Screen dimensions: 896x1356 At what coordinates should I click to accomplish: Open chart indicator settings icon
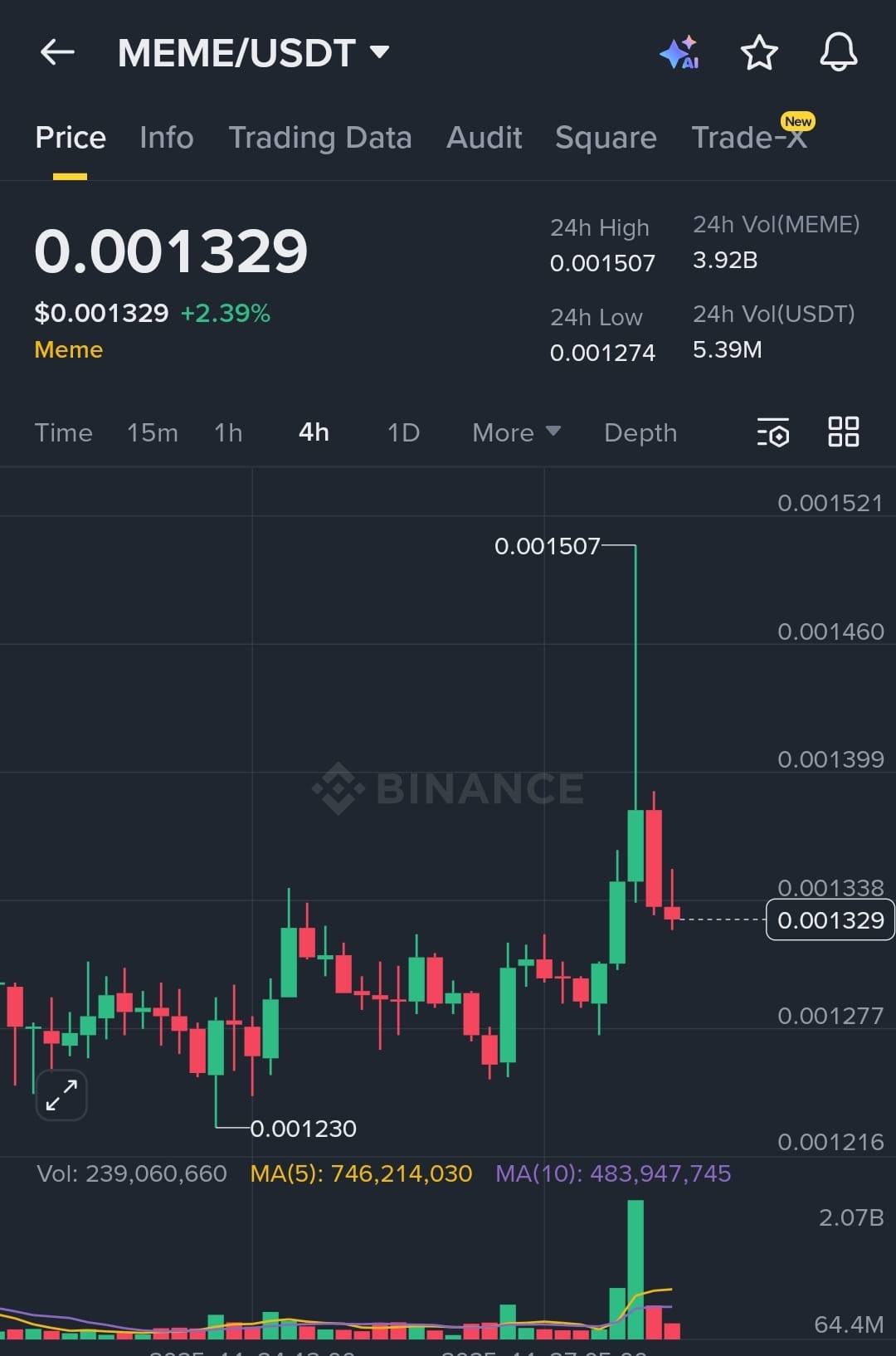772,432
